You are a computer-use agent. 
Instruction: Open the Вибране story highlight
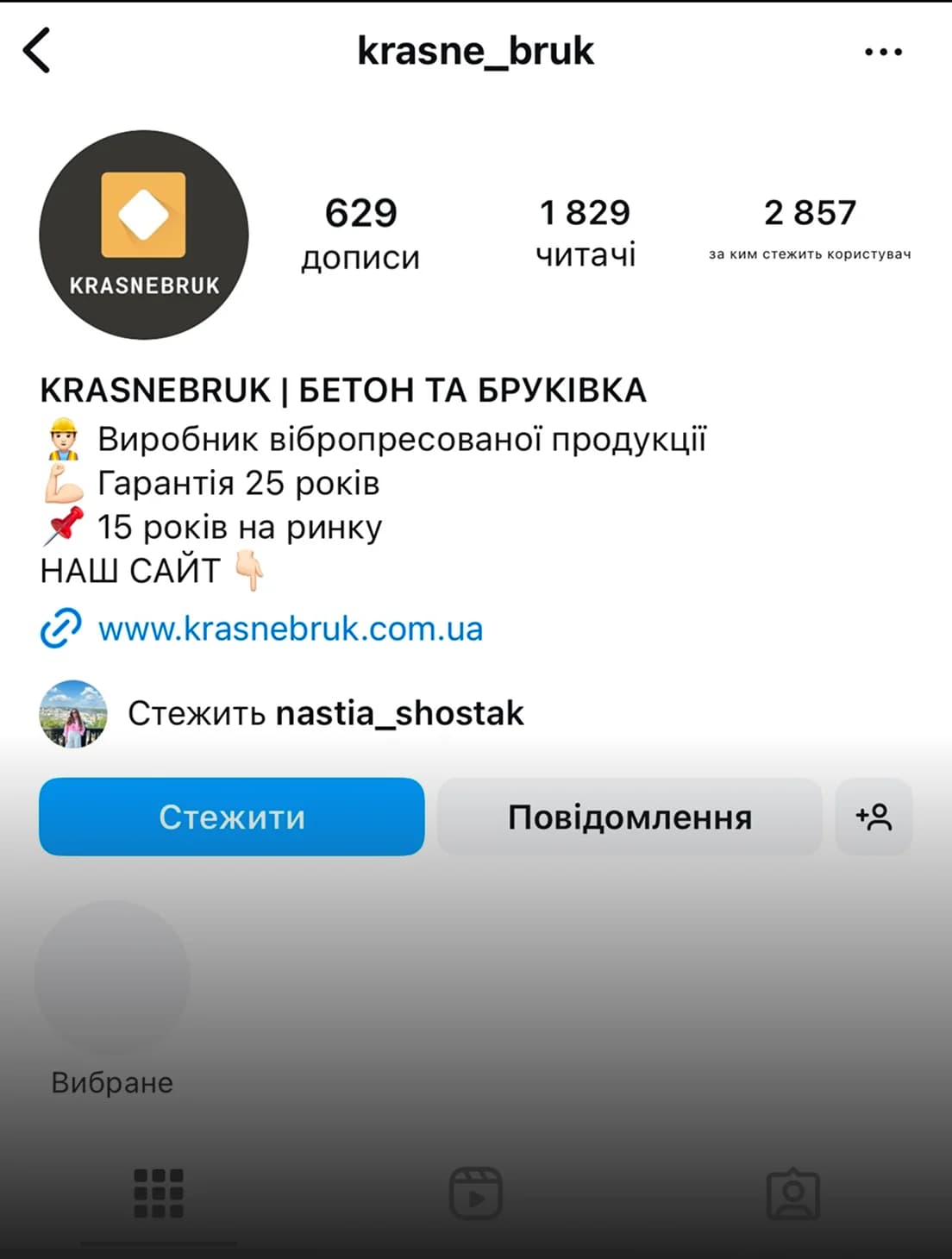(112, 979)
